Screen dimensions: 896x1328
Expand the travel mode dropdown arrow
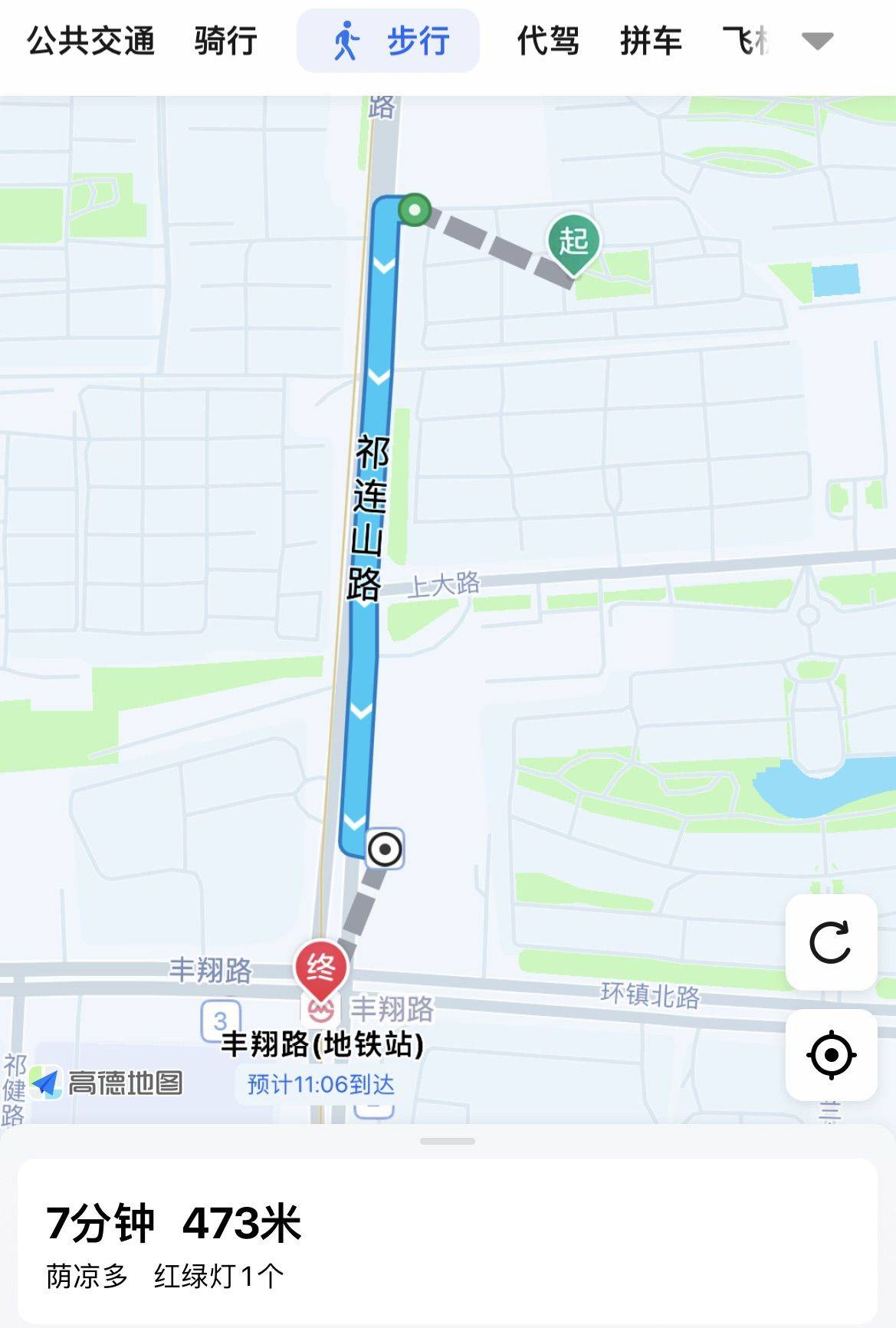[x=816, y=41]
